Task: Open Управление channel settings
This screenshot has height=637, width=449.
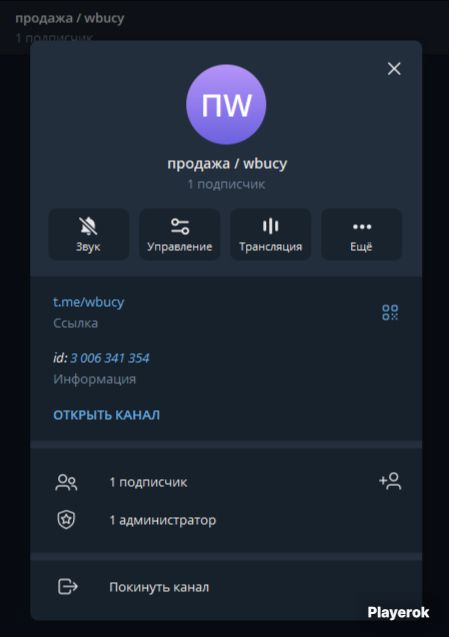Action: 180,234
